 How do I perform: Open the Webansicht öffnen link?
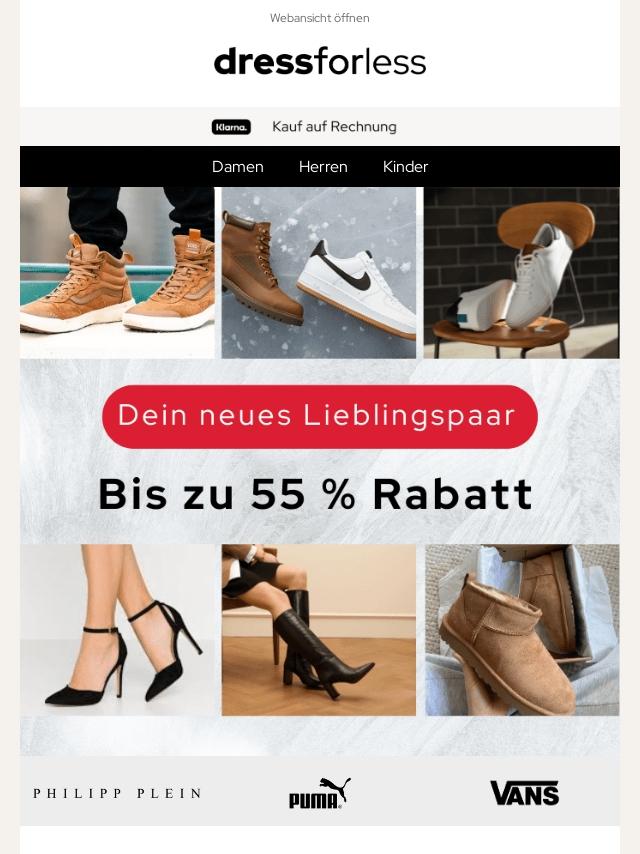tap(320, 18)
